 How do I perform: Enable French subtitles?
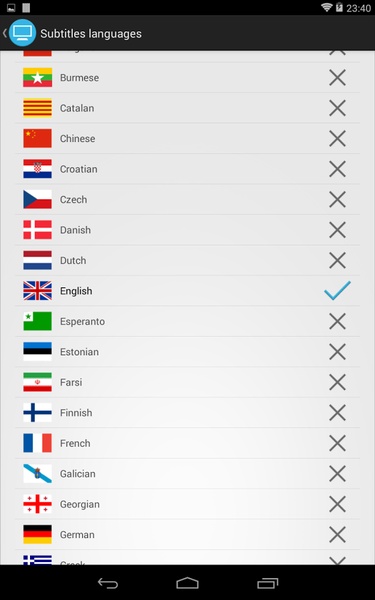coord(188,443)
